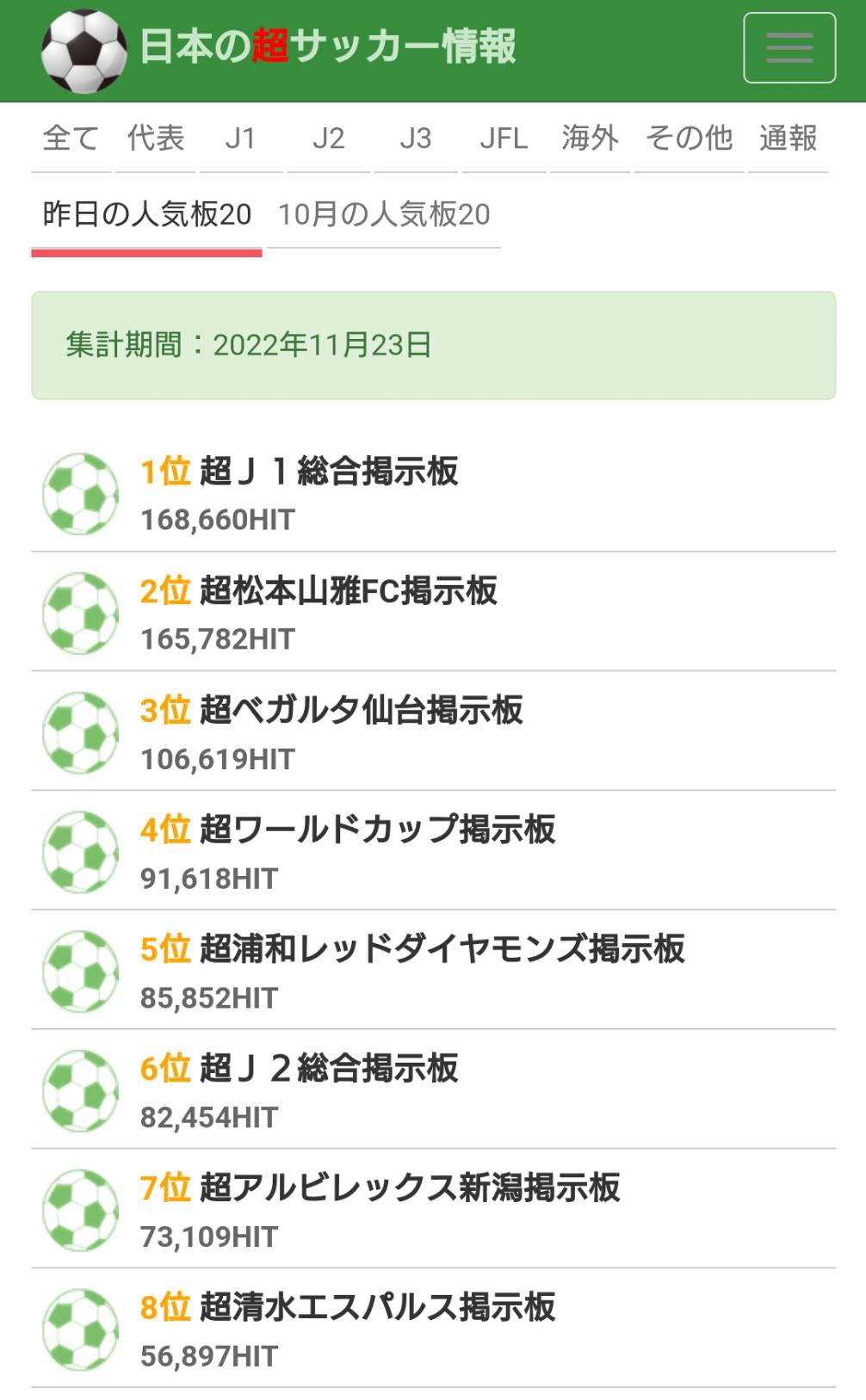Open 超アルビレックス新潟掲示板

[409, 1189]
